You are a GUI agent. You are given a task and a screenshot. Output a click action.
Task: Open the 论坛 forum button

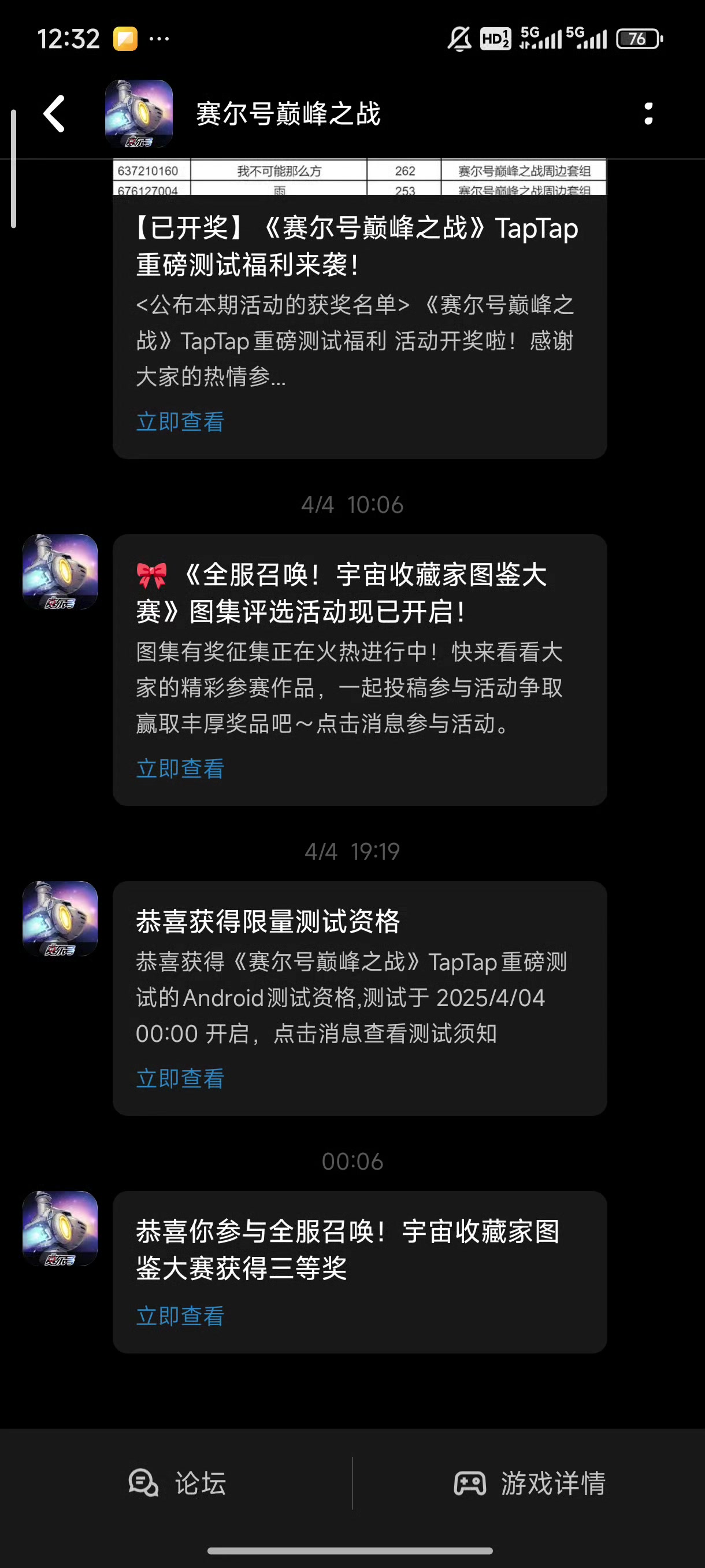[x=176, y=1483]
